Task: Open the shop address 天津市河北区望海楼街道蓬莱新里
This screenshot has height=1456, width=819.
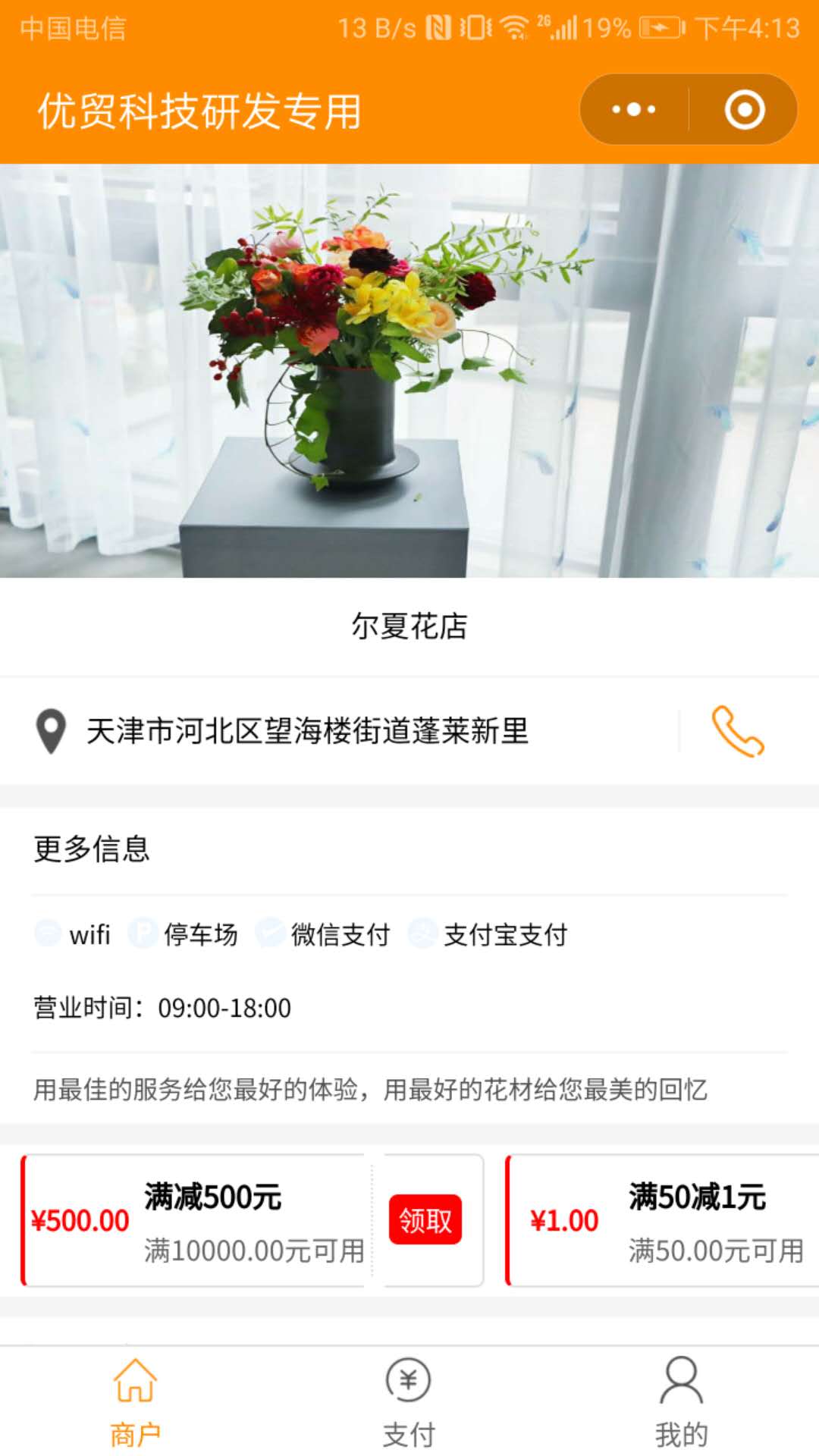Action: click(x=307, y=731)
